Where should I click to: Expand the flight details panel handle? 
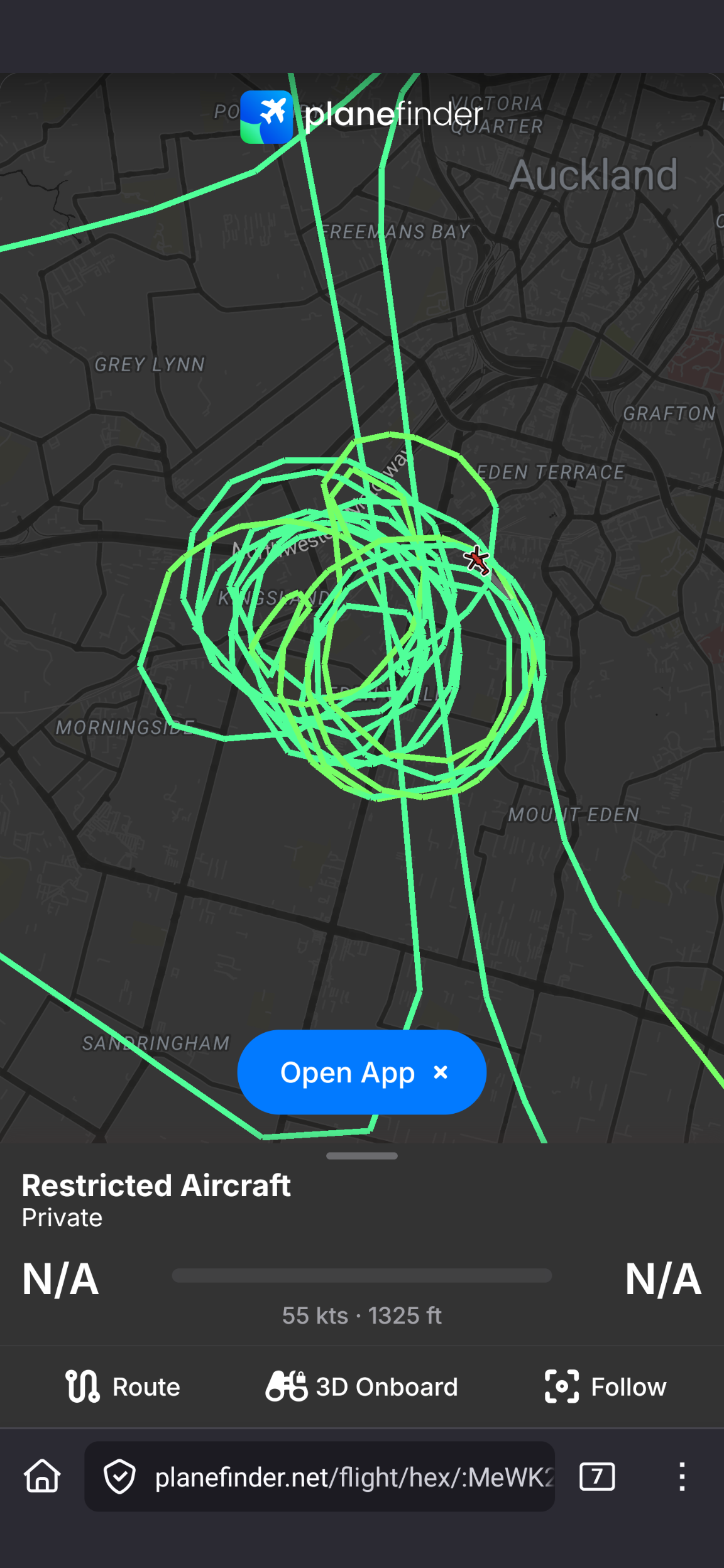(x=362, y=1156)
